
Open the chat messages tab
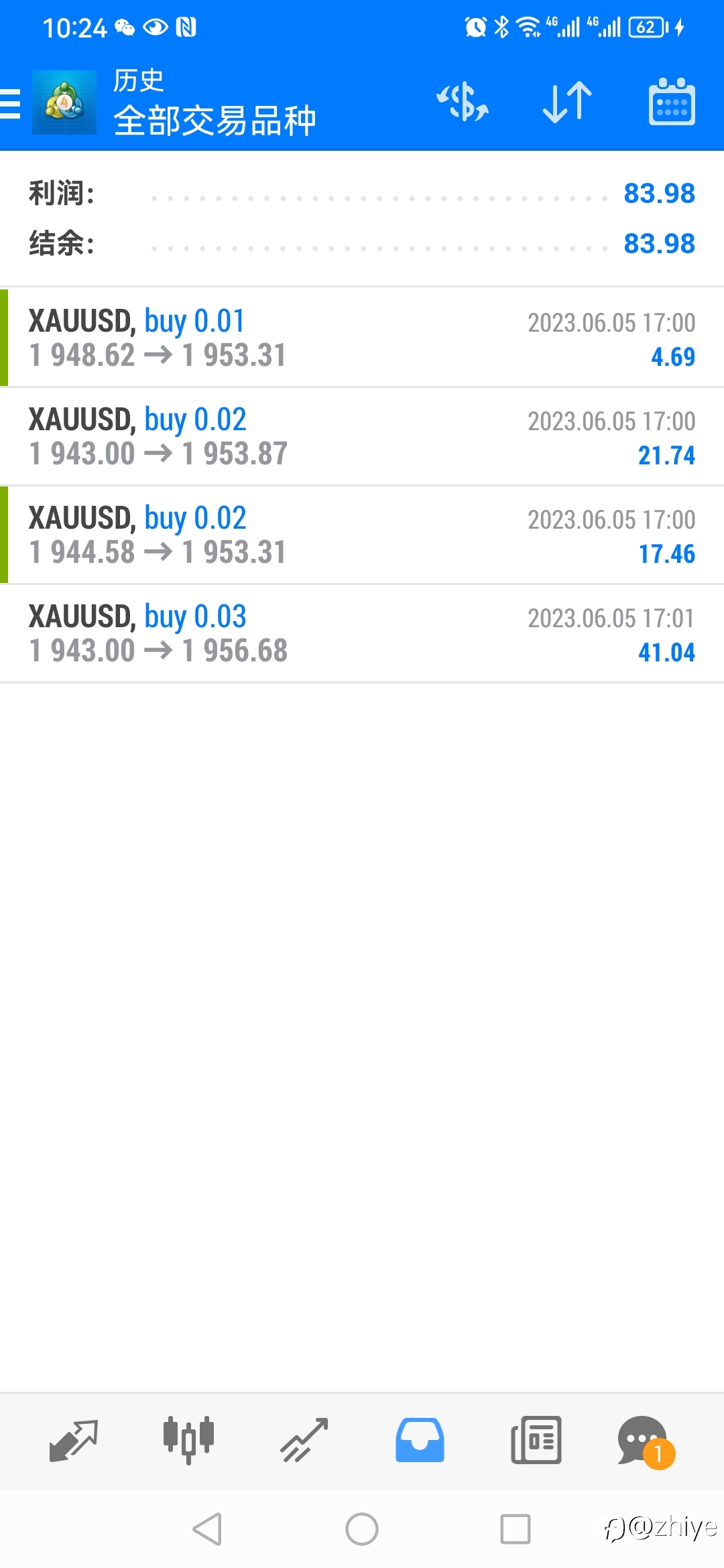[x=645, y=1441]
